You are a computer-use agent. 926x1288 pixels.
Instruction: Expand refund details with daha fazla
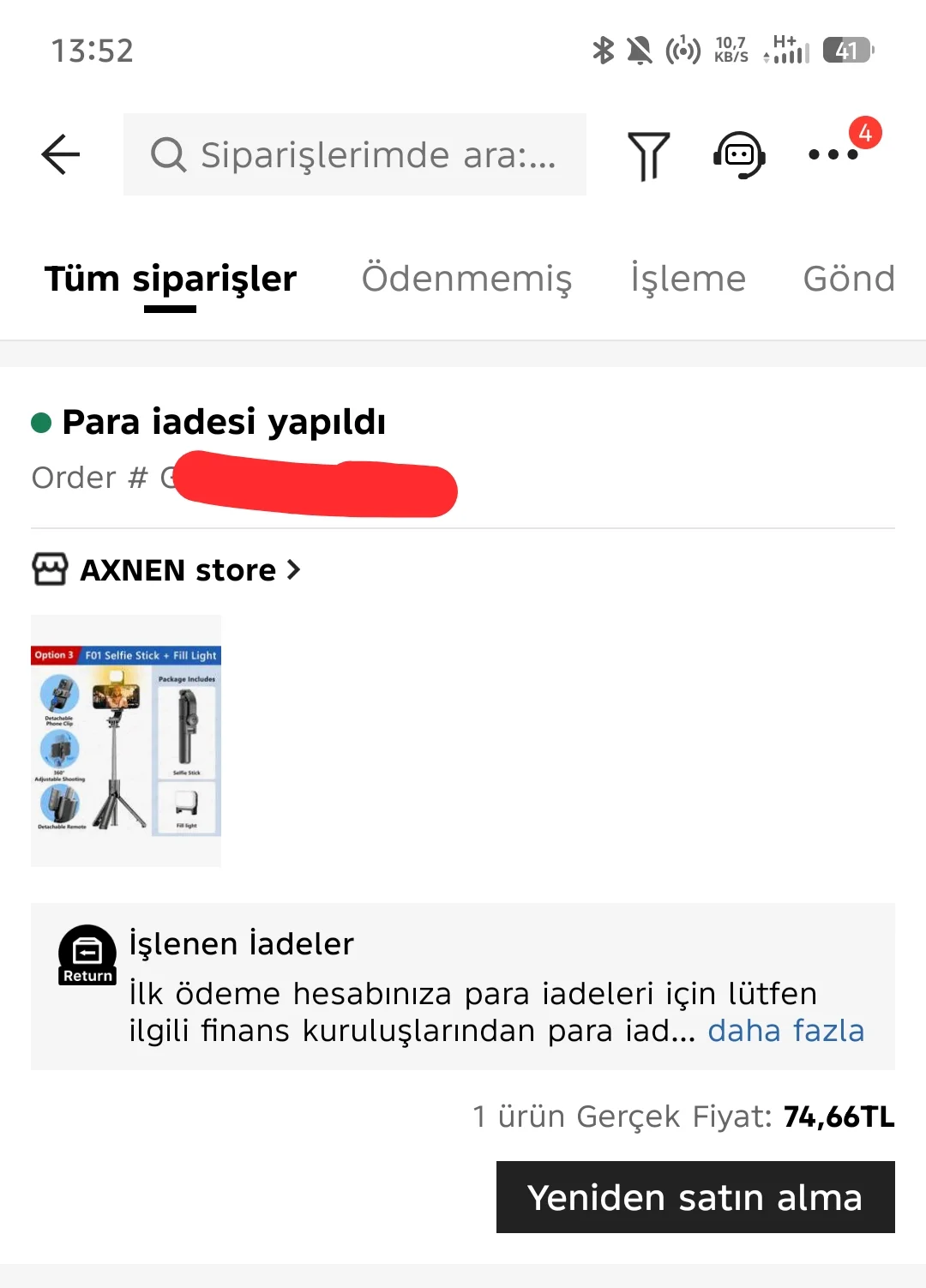coord(785,1031)
